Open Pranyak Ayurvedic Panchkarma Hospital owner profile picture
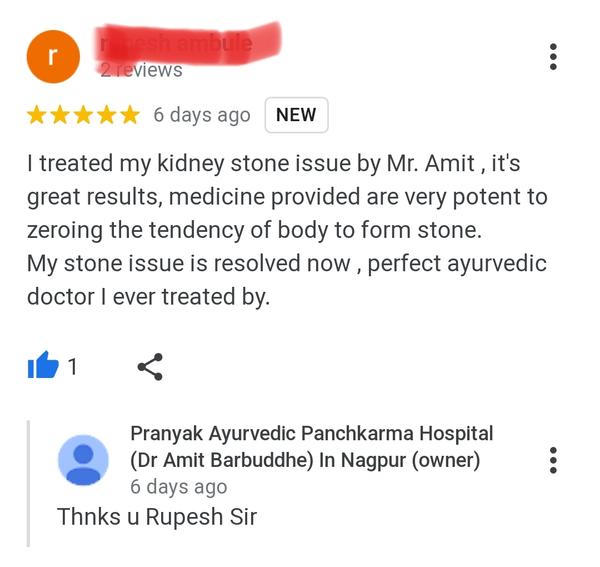600x567 pixels. [x=84, y=461]
